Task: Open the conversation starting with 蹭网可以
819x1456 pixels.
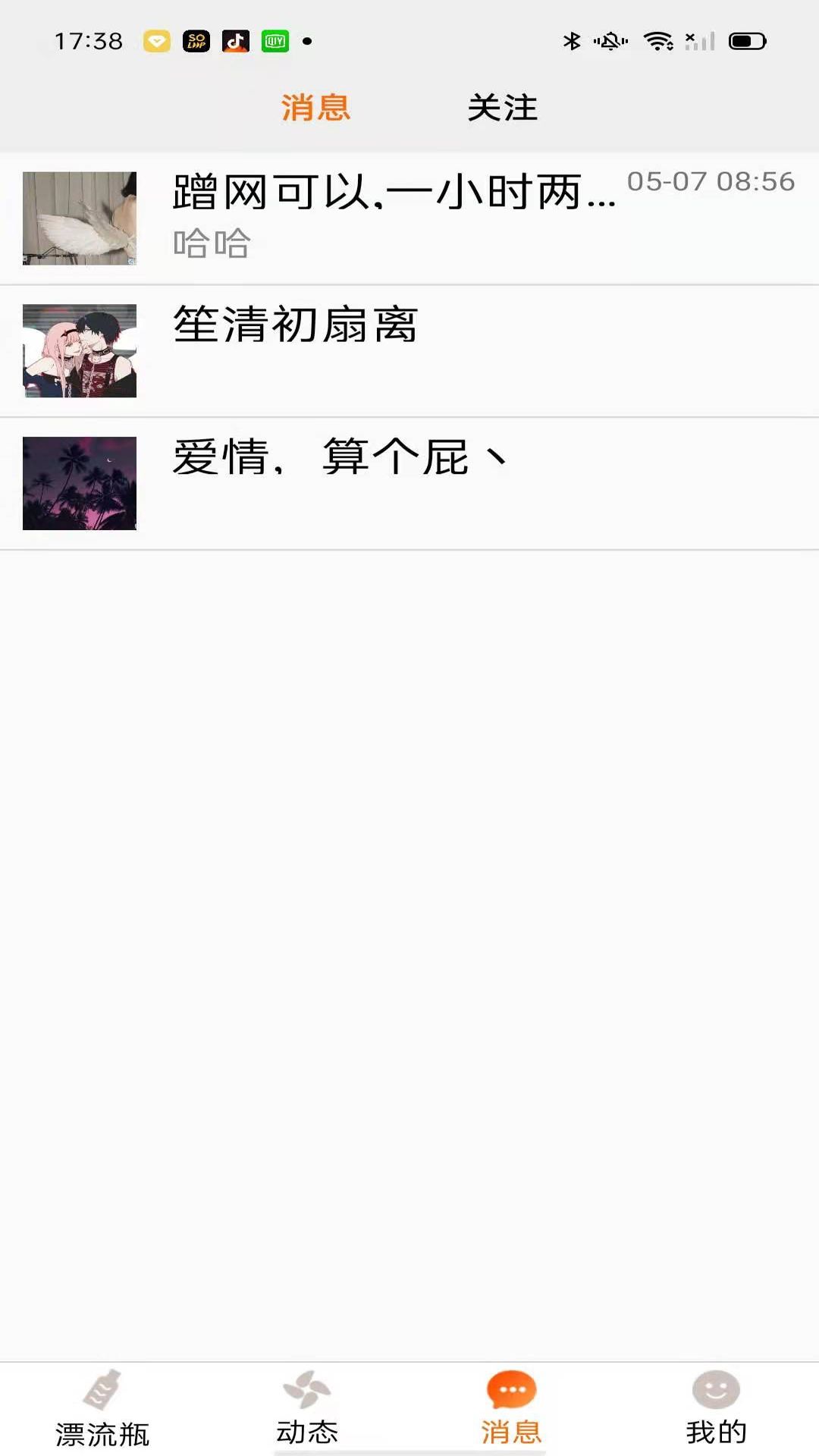Action: pos(409,218)
